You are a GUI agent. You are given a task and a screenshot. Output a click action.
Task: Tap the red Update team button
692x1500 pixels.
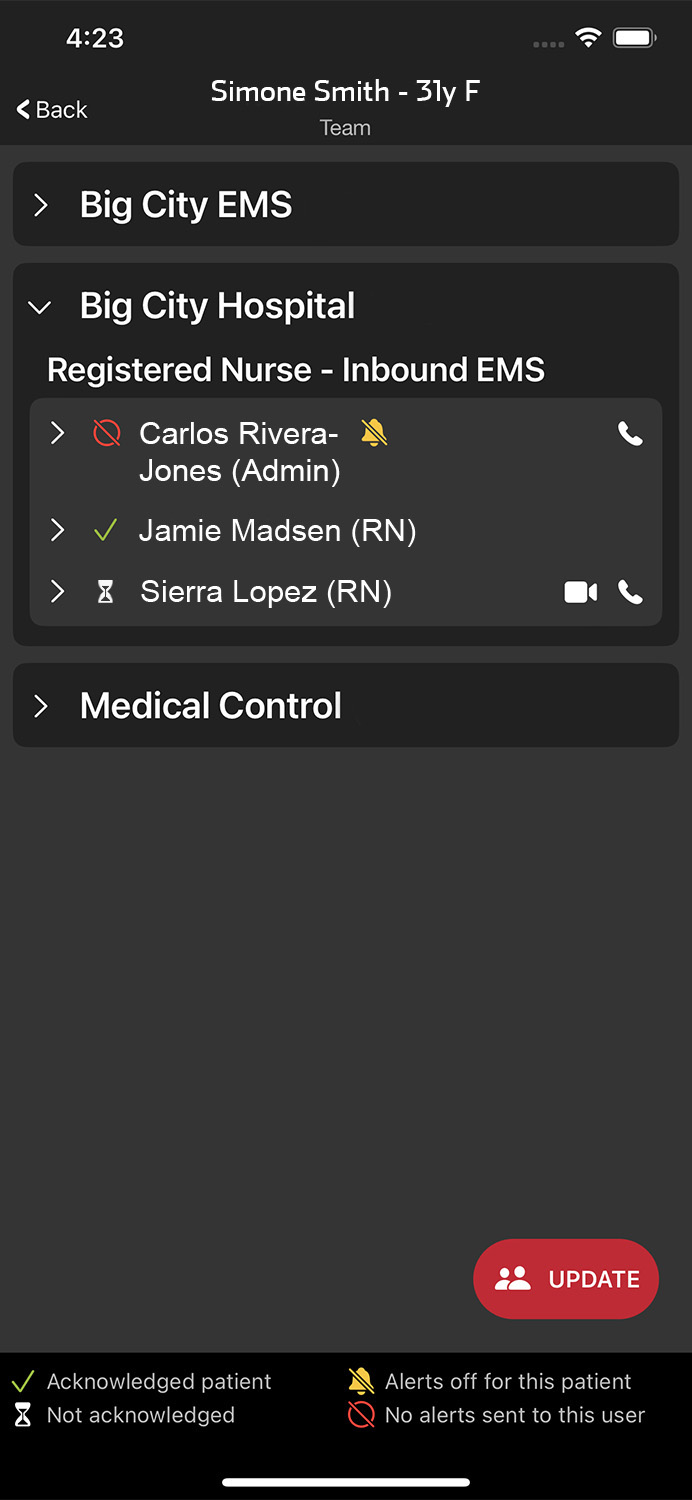(x=566, y=1279)
